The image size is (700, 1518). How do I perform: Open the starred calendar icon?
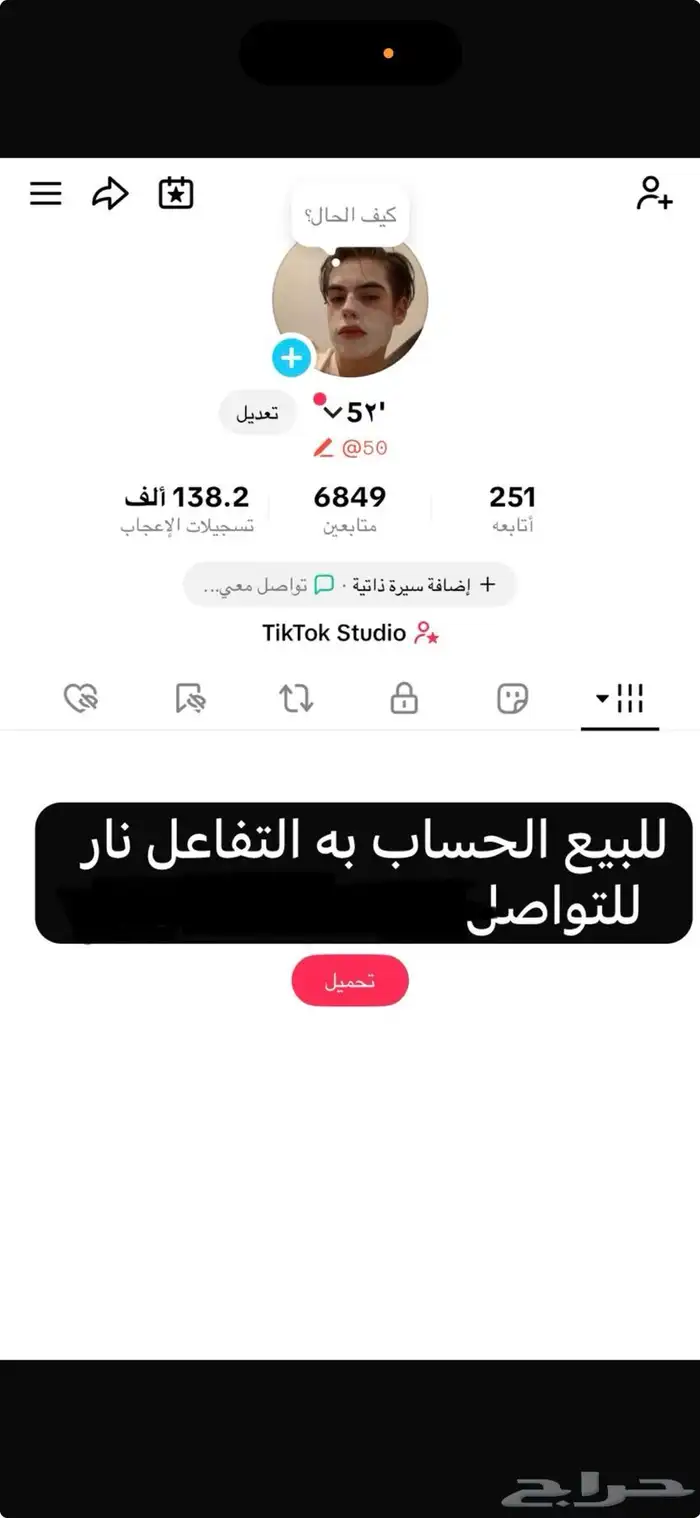tap(176, 193)
